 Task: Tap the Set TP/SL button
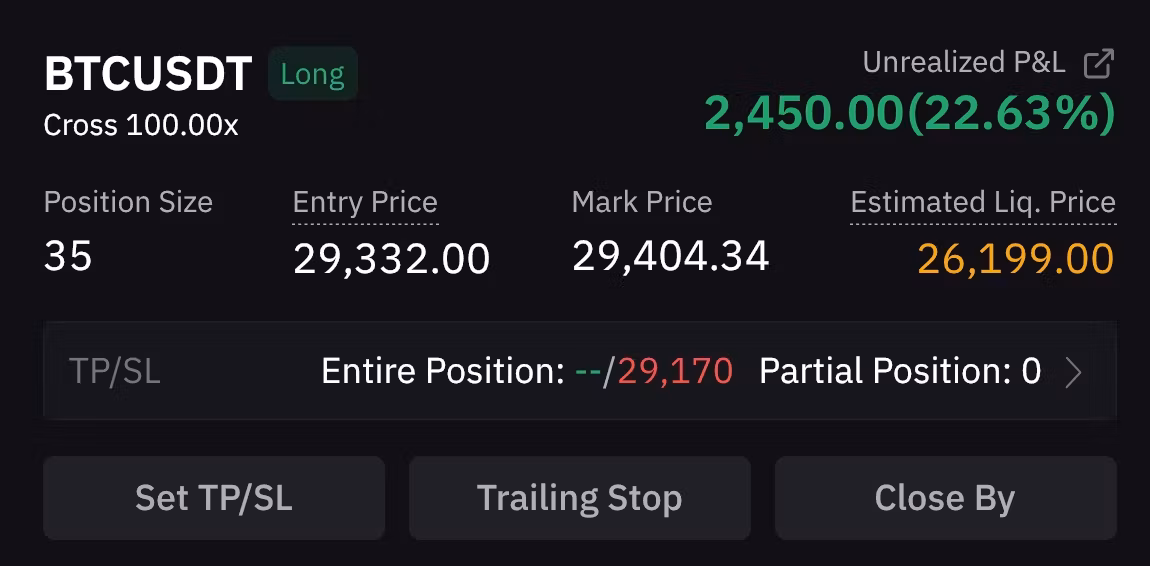point(214,498)
